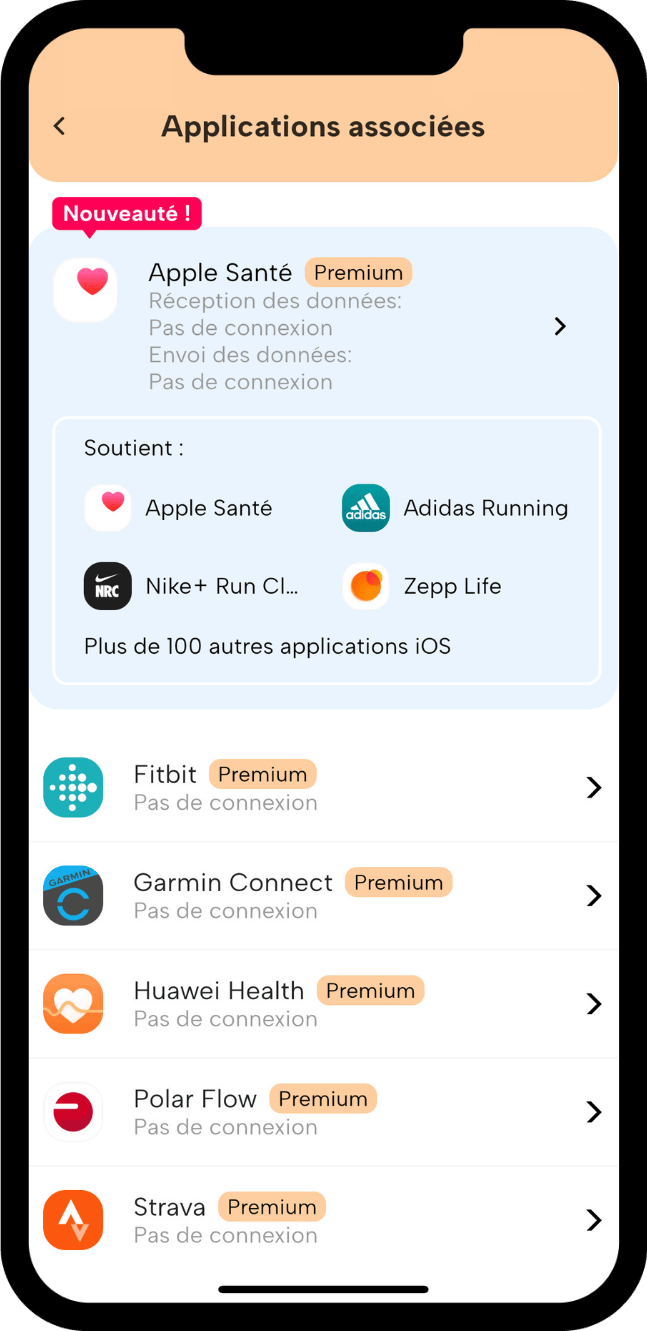Connect the Strava app
The height and width of the screenshot is (1331, 647).
pos(323,1220)
